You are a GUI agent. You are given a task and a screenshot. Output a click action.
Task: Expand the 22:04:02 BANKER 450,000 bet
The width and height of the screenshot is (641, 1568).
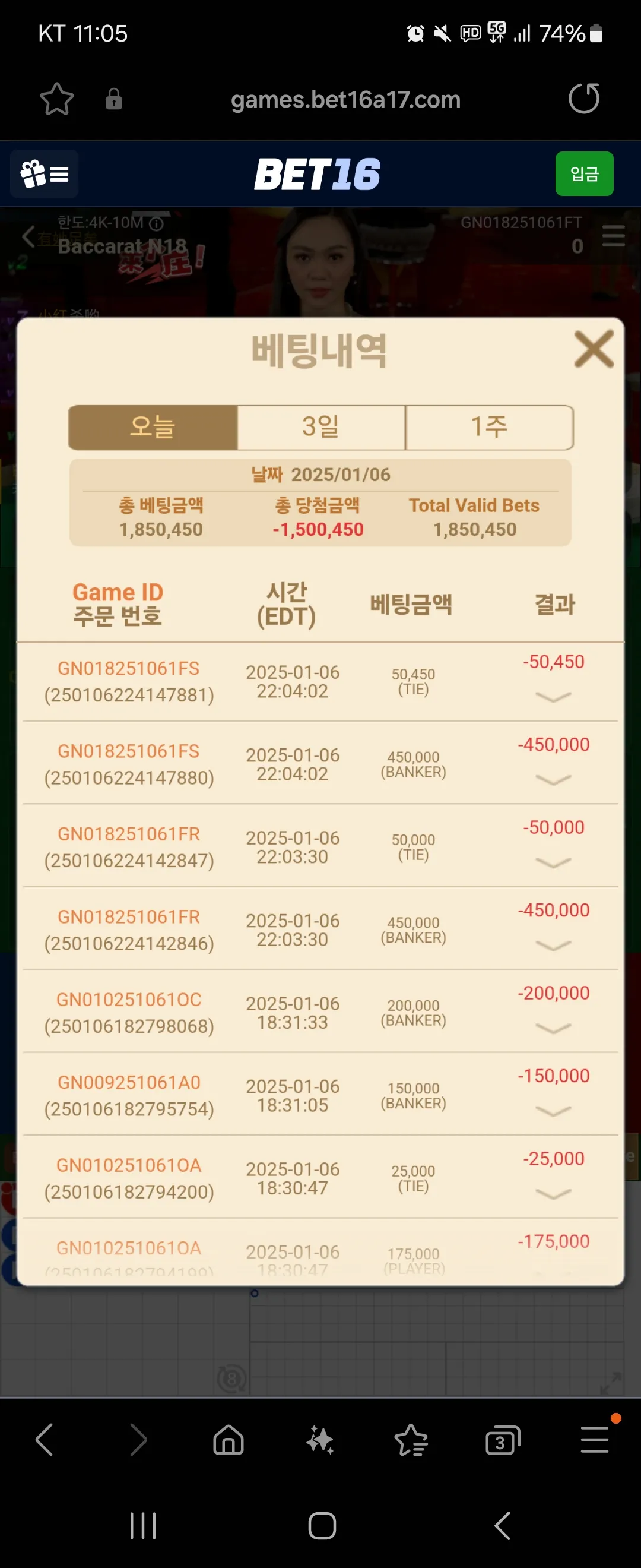553,780
